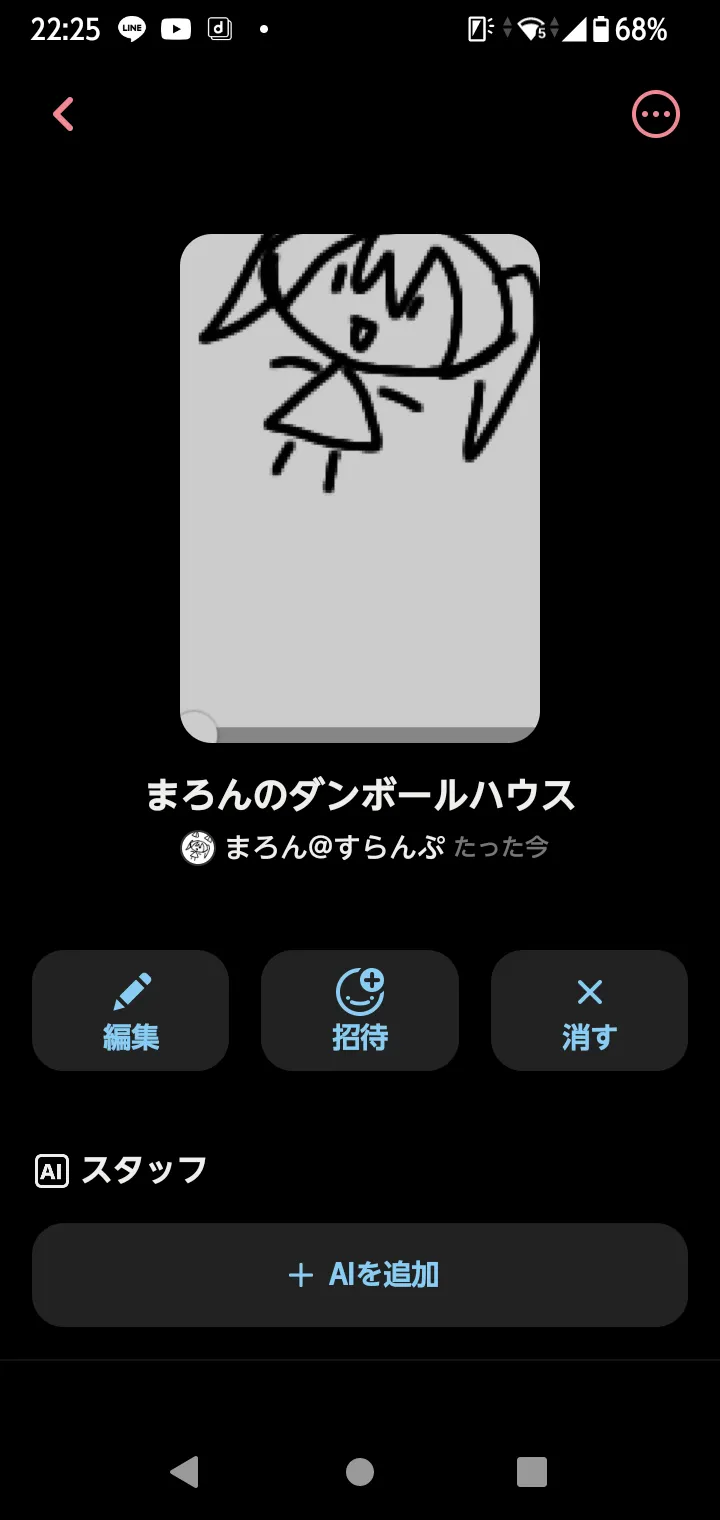Invite someone with the 招待 button
This screenshot has height=1520, width=720.
(360, 1010)
